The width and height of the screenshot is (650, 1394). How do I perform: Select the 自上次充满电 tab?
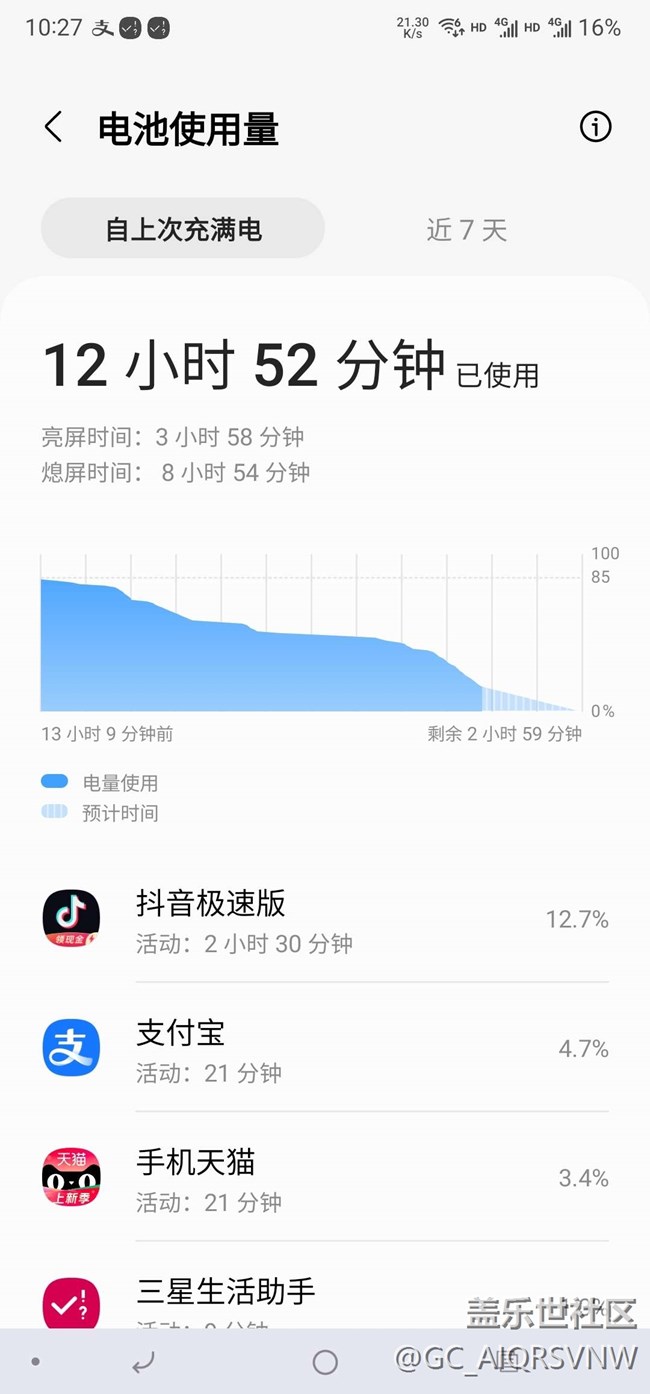pyautogui.click(x=183, y=229)
